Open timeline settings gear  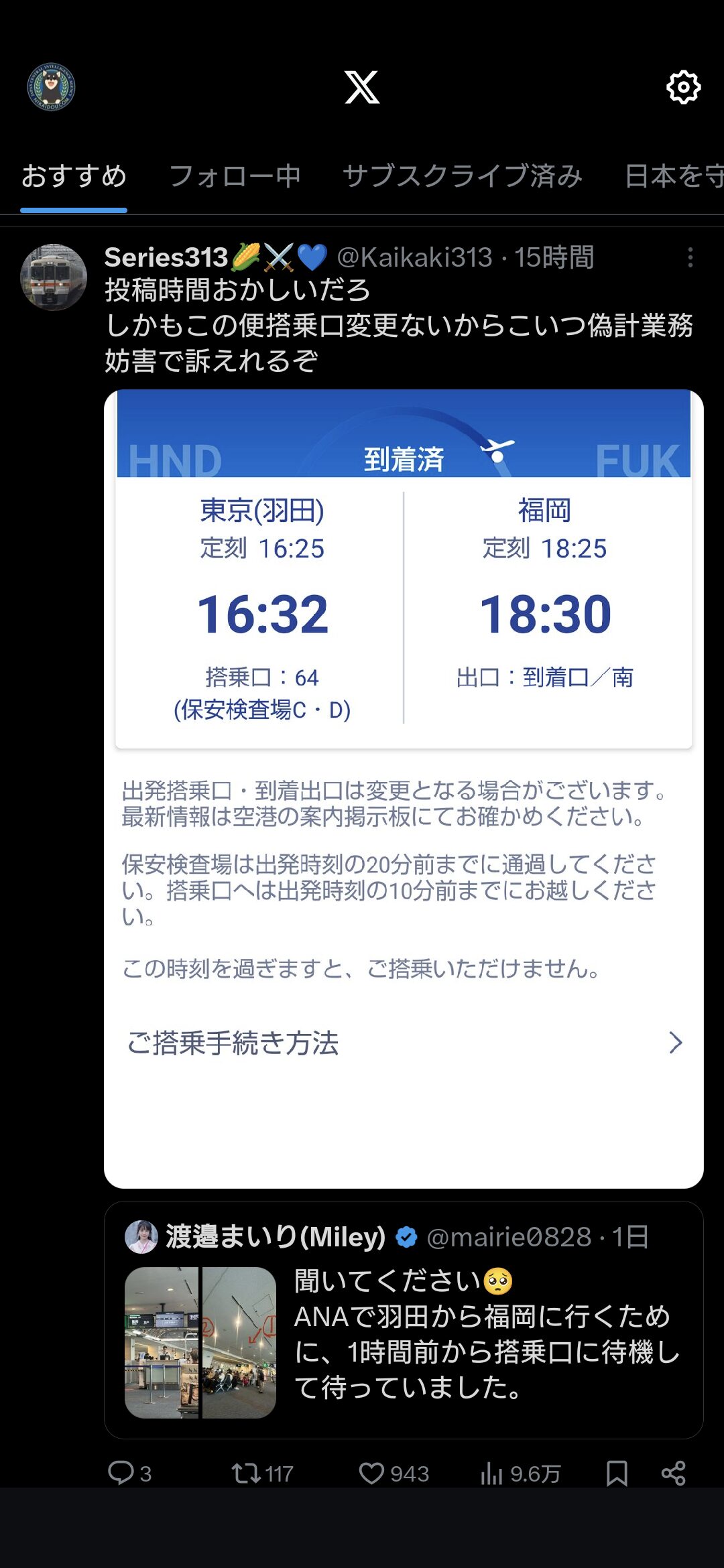[x=683, y=87]
